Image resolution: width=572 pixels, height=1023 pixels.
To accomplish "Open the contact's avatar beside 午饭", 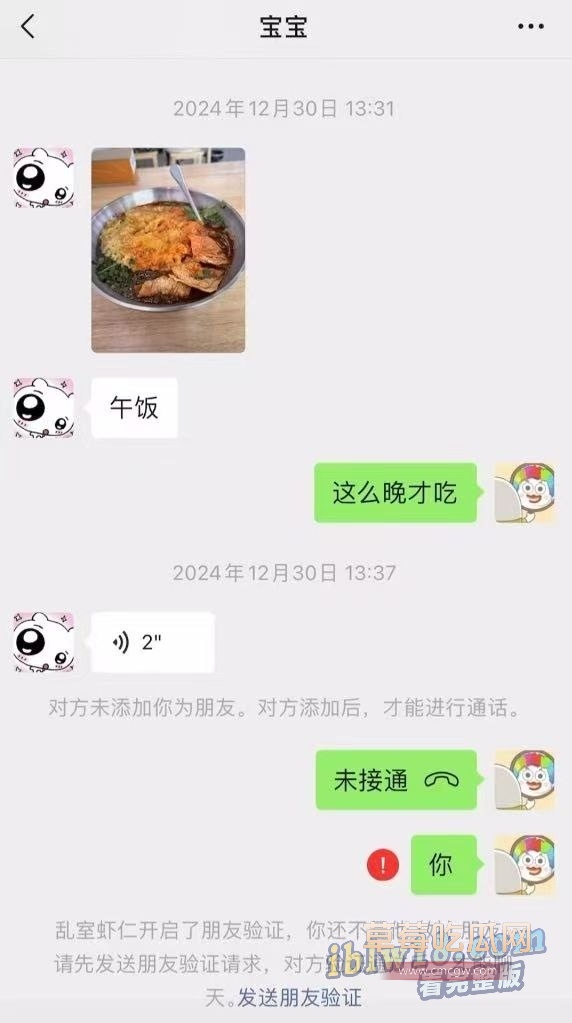I will pyautogui.click(x=44, y=408).
